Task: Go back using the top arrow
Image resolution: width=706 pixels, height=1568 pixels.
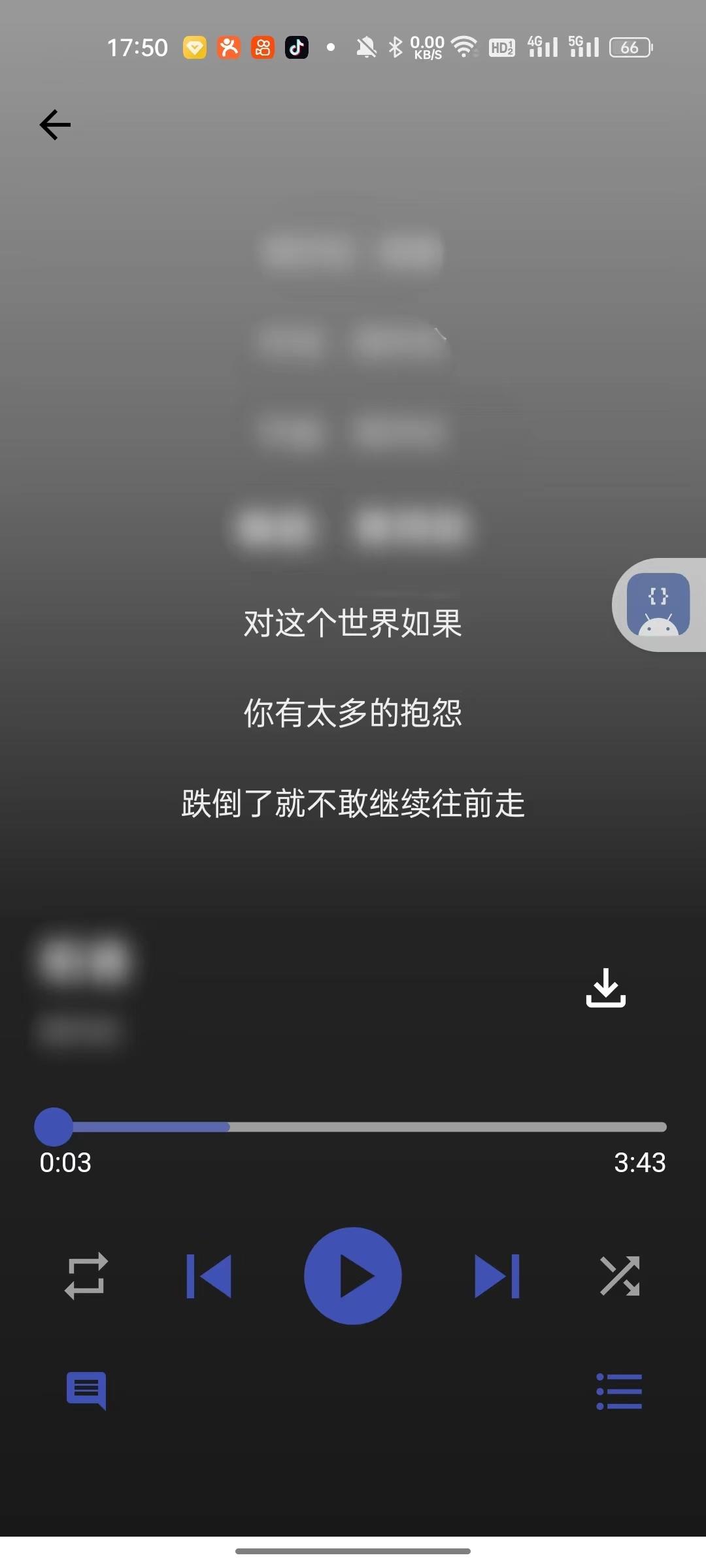Action: [56, 125]
